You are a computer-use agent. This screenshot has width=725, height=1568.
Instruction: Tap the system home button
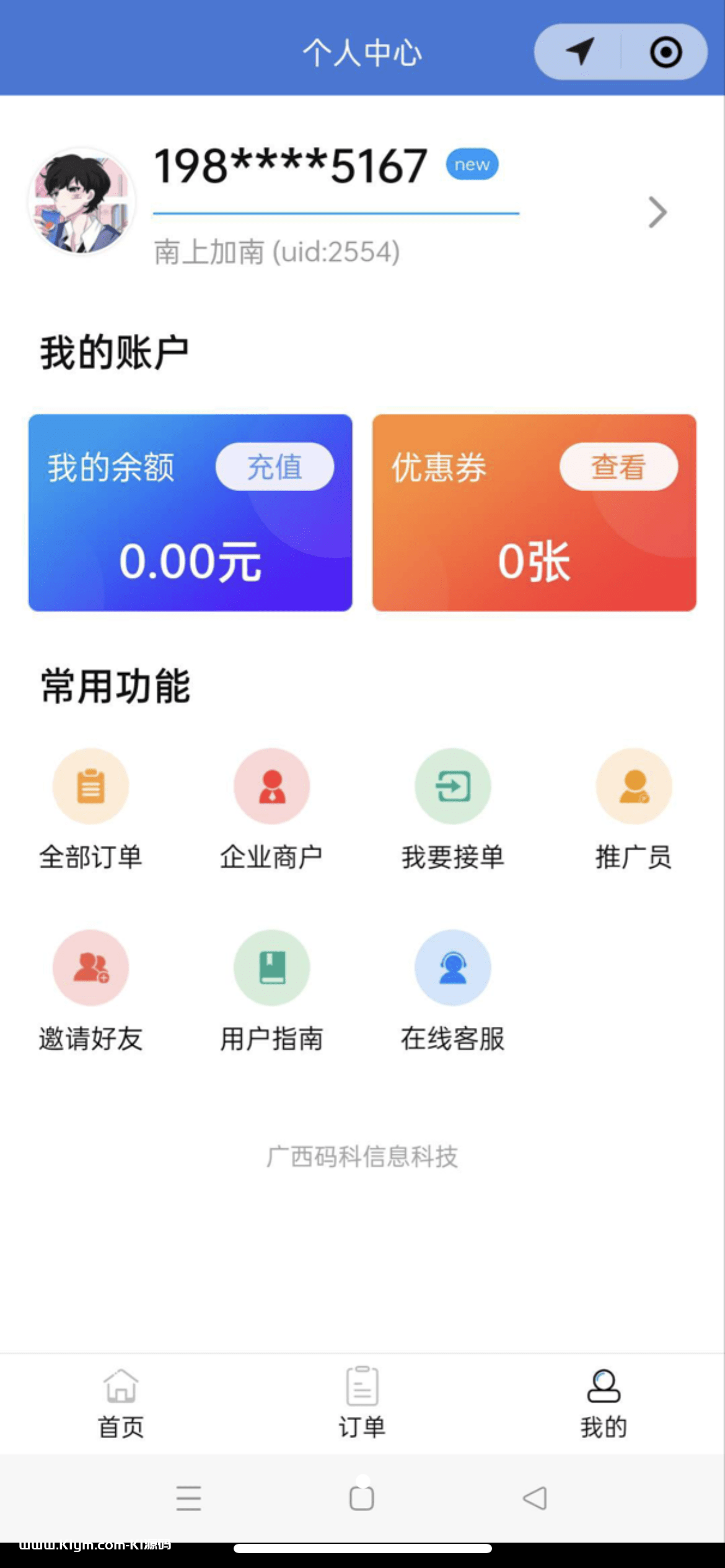(x=362, y=1499)
